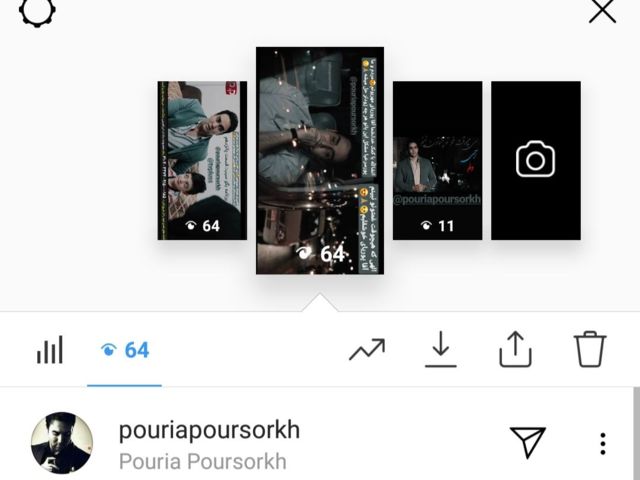Open the first story thumbnail with two men

(x=202, y=160)
